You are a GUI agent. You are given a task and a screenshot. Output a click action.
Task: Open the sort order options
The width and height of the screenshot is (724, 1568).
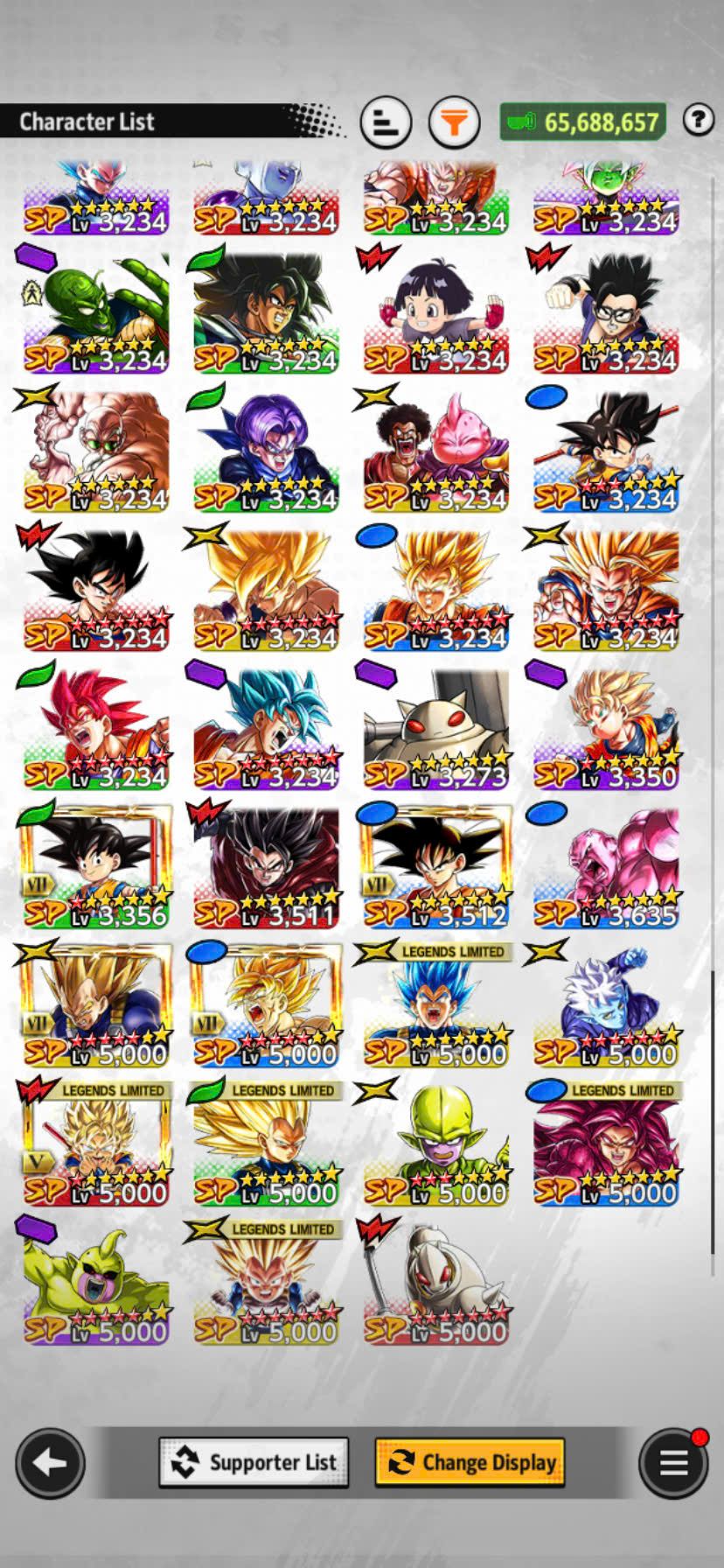click(386, 122)
